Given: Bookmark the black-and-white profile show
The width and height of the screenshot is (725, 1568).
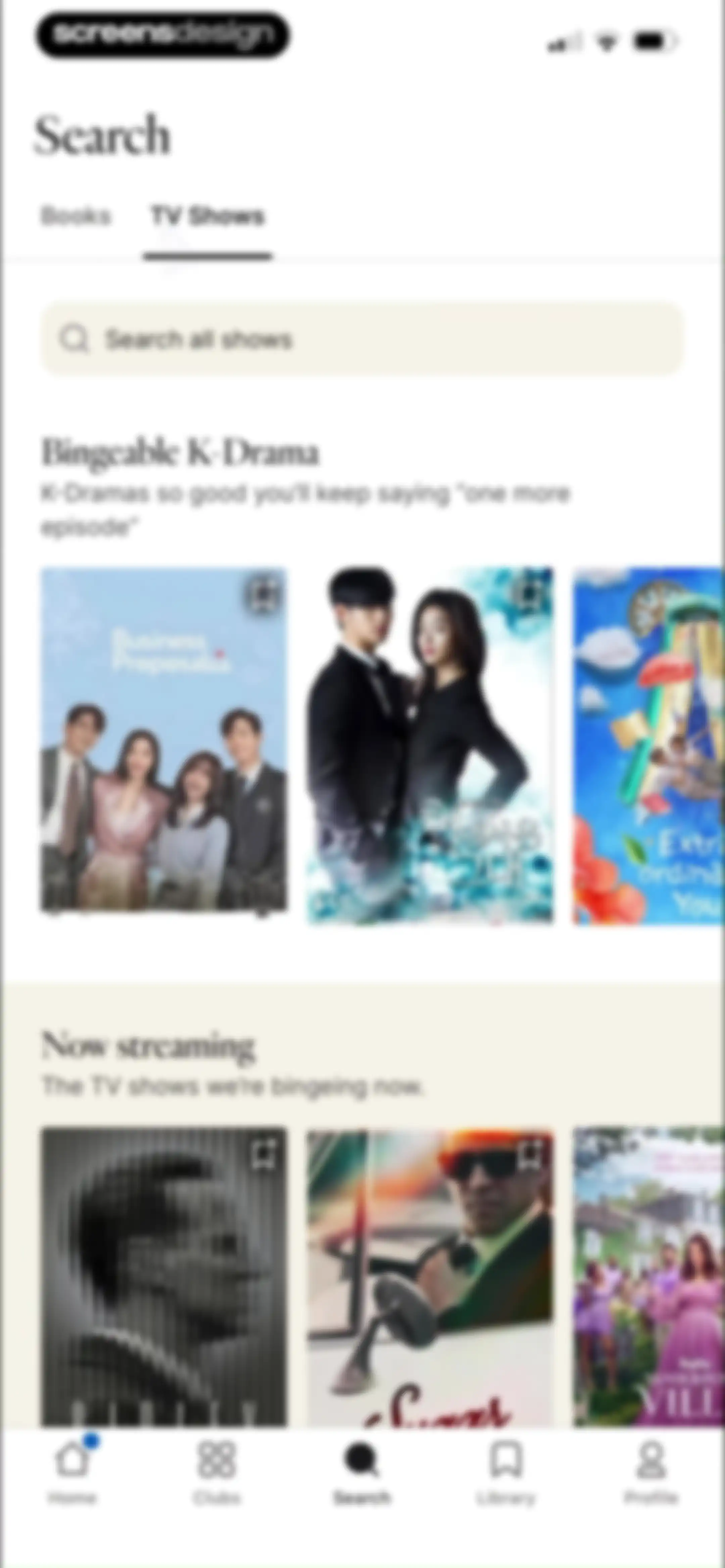Looking at the screenshot, I should [x=264, y=1154].
